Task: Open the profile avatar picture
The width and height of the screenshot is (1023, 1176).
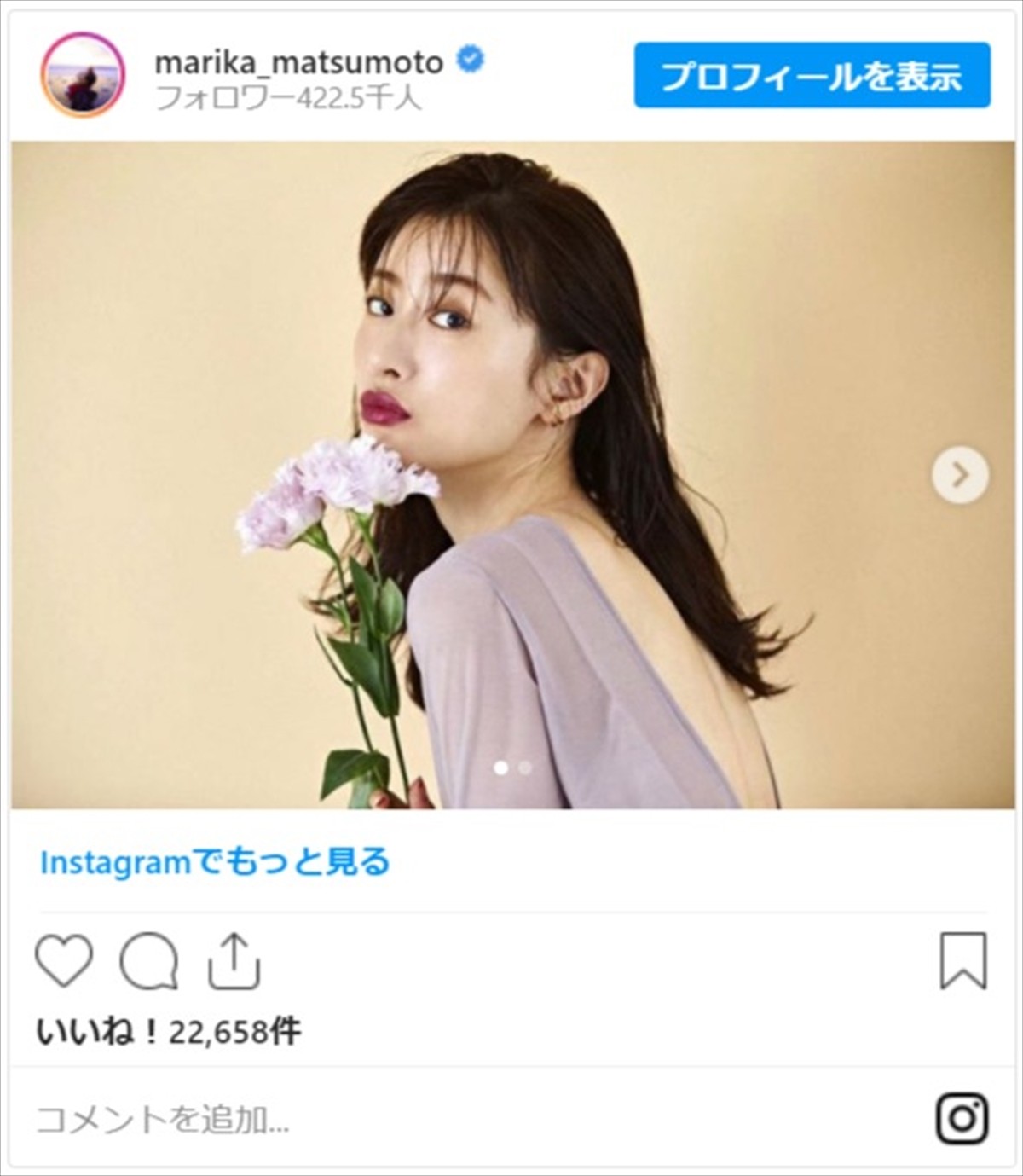Action: (x=84, y=75)
